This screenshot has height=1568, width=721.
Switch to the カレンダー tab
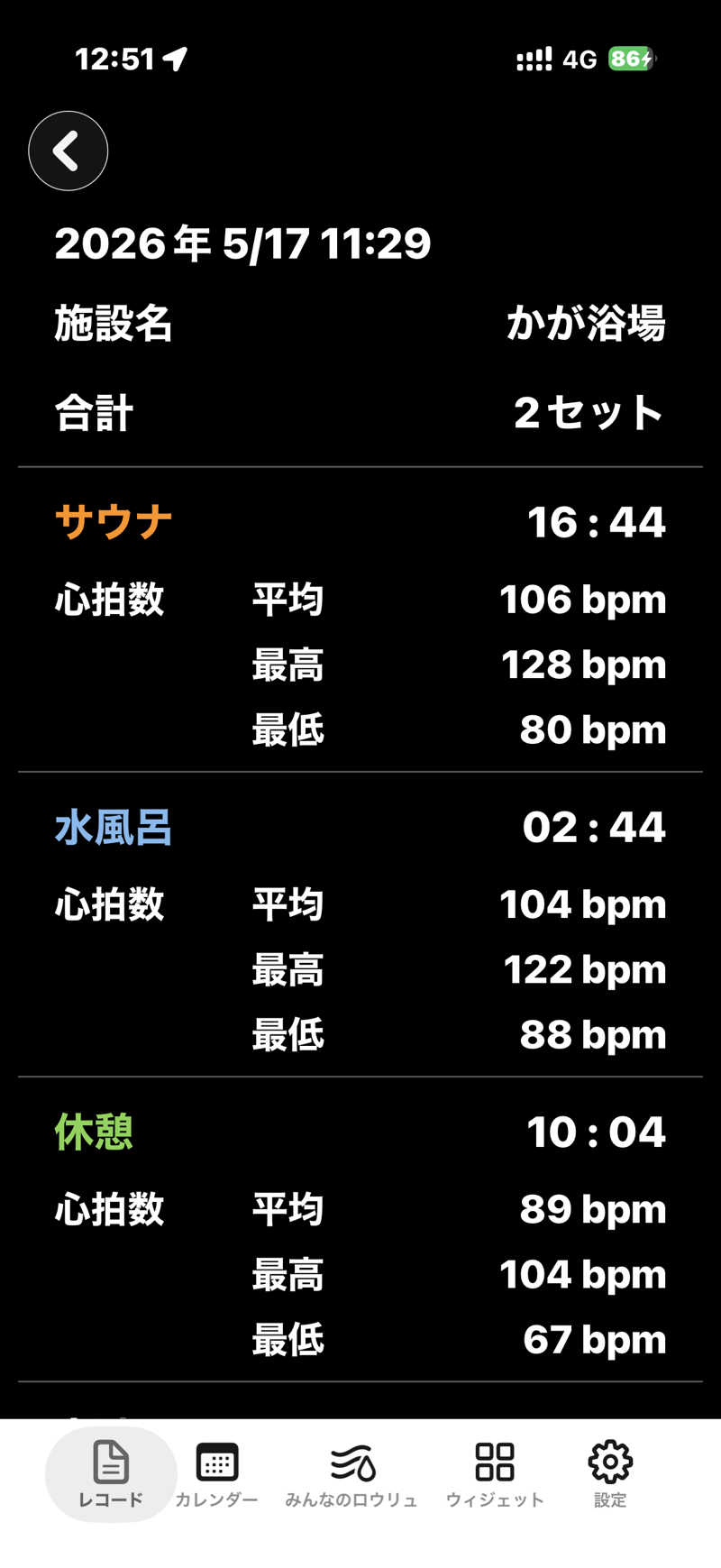point(216,1474)
